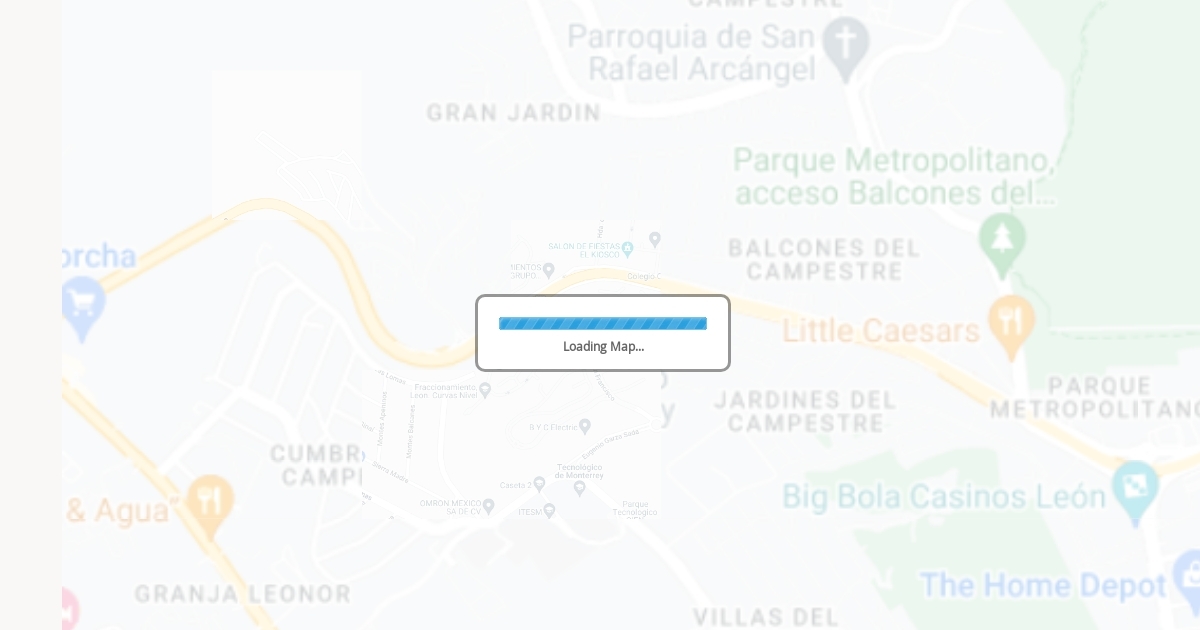The width and height of the screenshot is (1200, 630).
Task: Select The Home Depot map marker
Action: click(x=1189, y=575)
